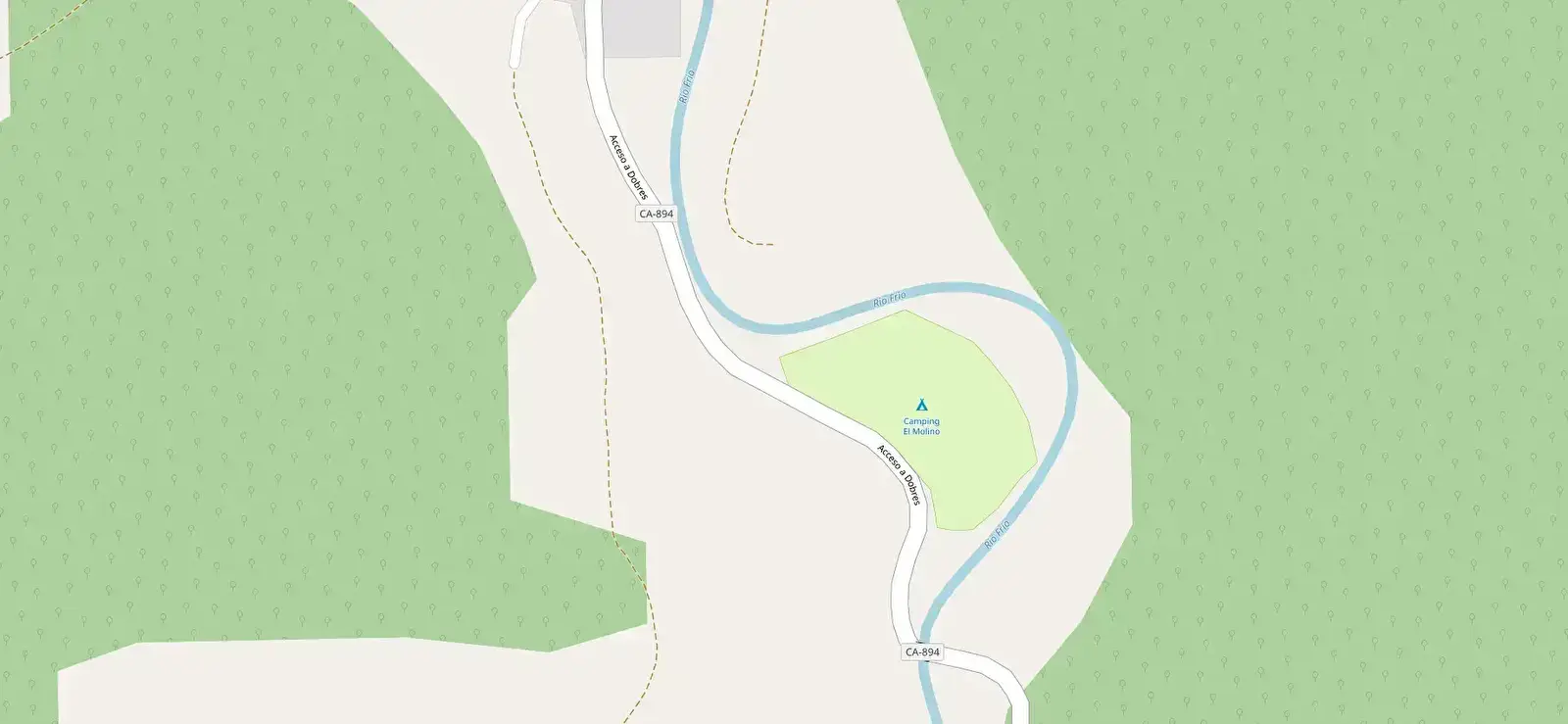
Task: Select the Camping El Molino tent marker
Action: click(921, 405)
